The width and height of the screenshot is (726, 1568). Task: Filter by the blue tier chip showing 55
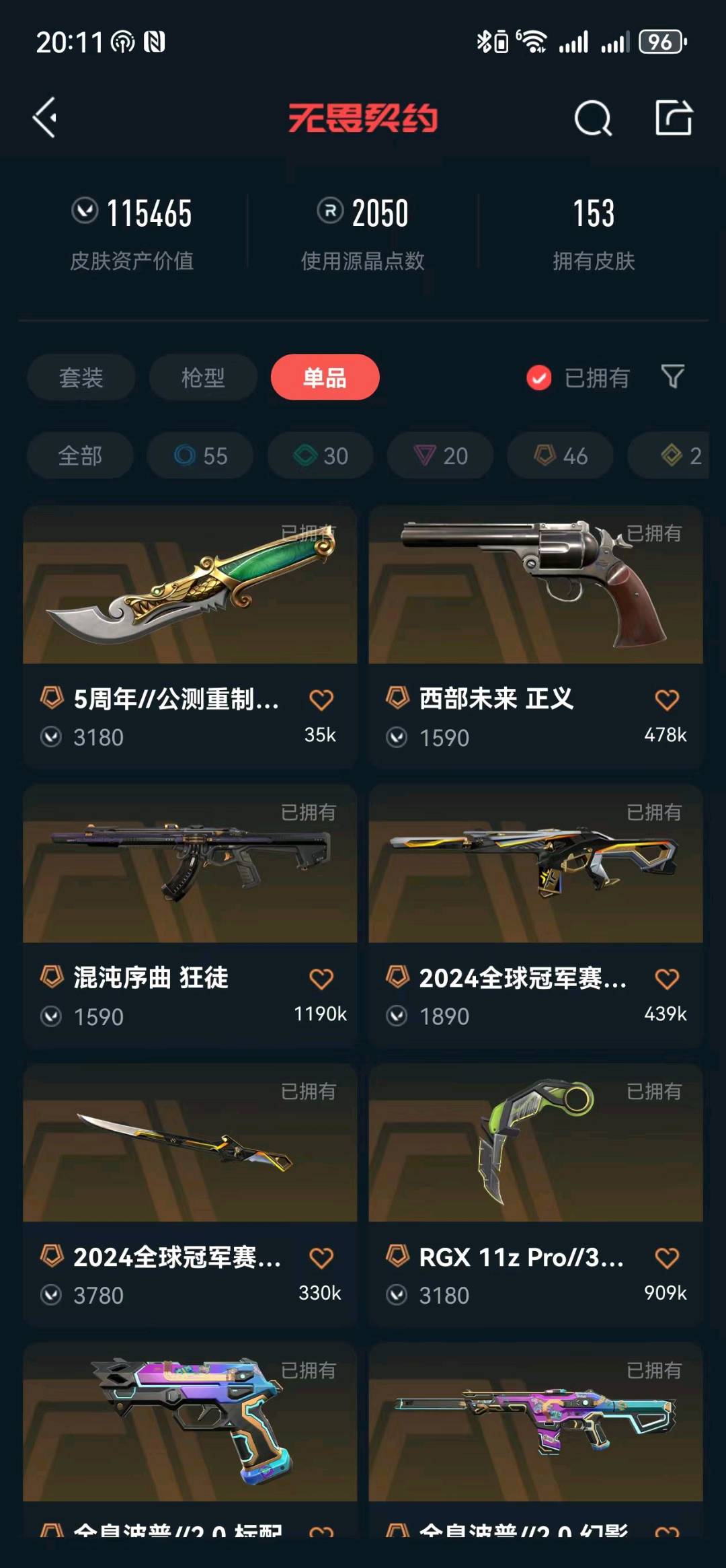click(200, 456)
